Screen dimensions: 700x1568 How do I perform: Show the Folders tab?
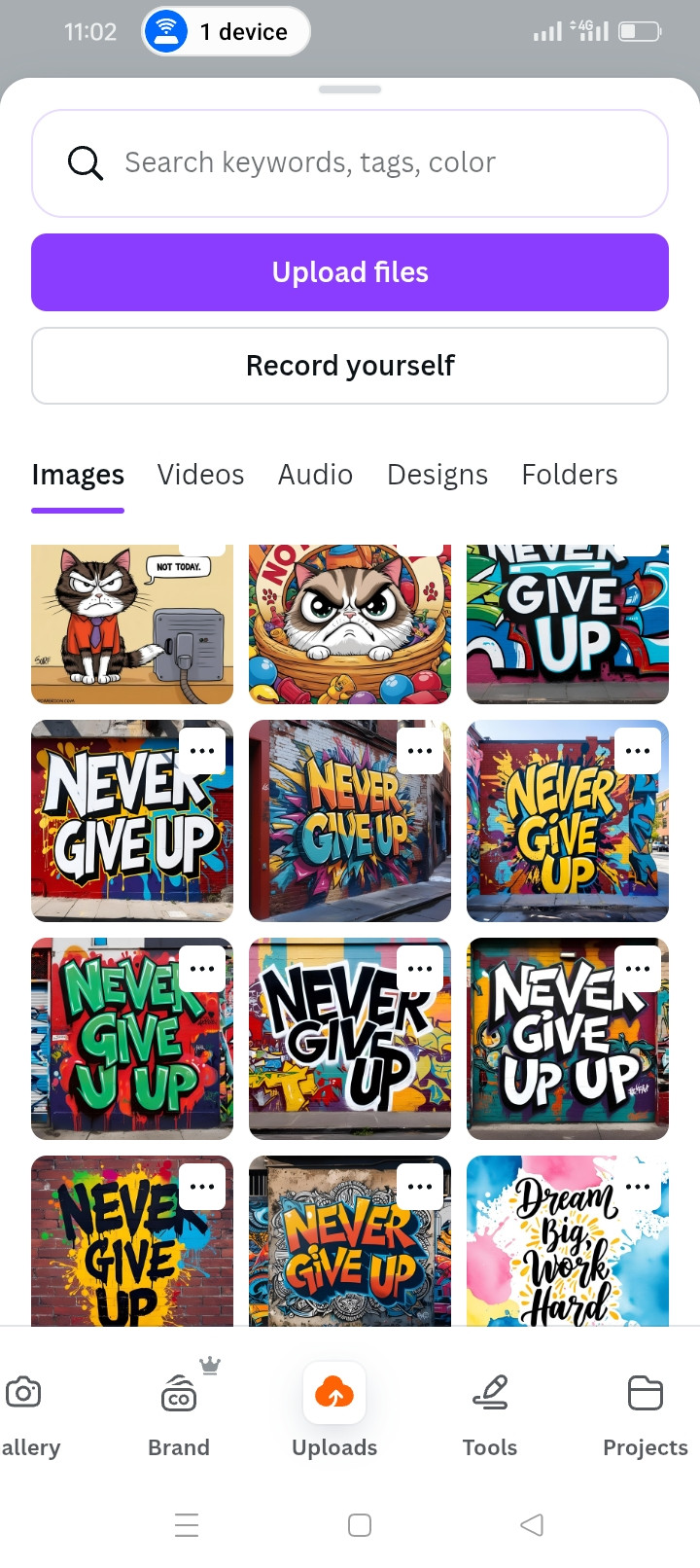click(569, 475)
